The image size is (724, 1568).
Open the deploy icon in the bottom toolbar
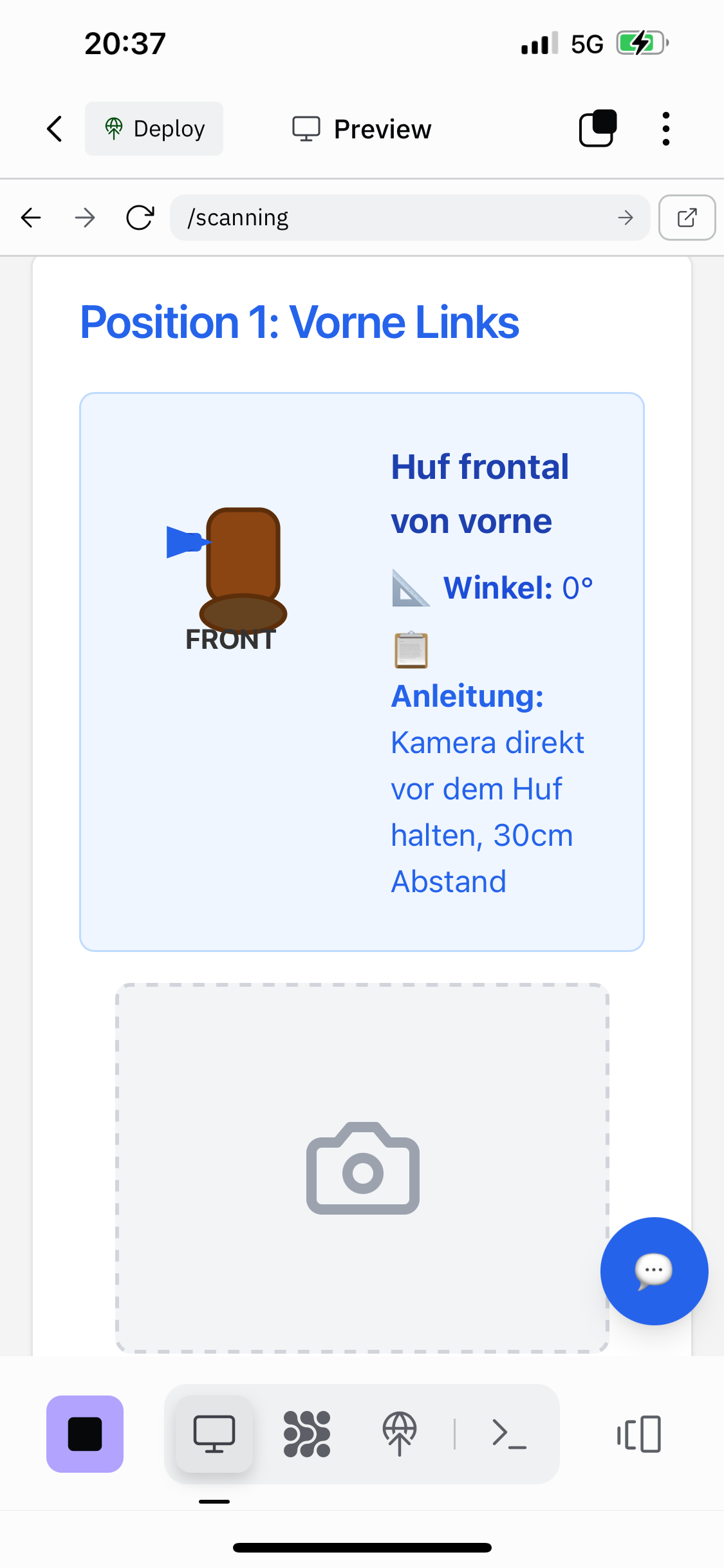[x=400, y=1434]
